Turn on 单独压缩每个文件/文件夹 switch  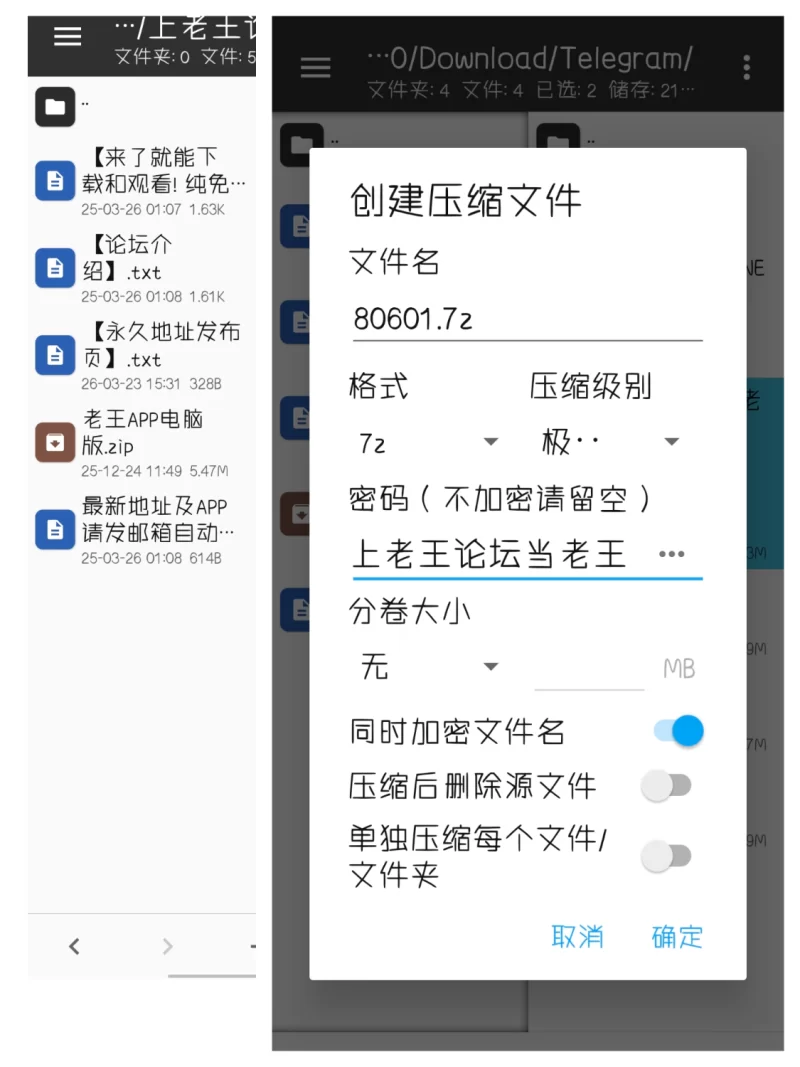coord(667,856)
